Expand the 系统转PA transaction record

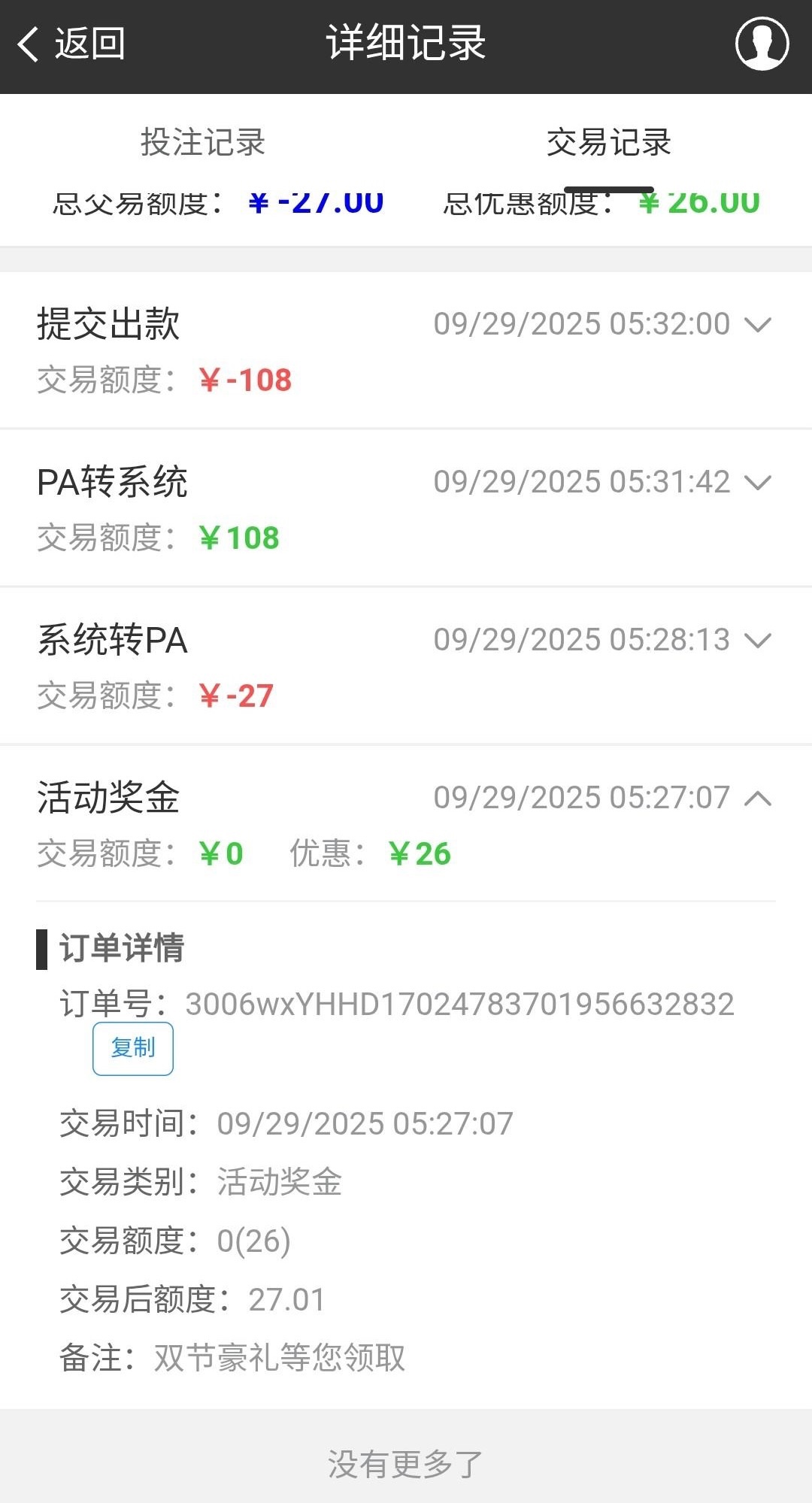pyautogui.click(x=757, y=641)
